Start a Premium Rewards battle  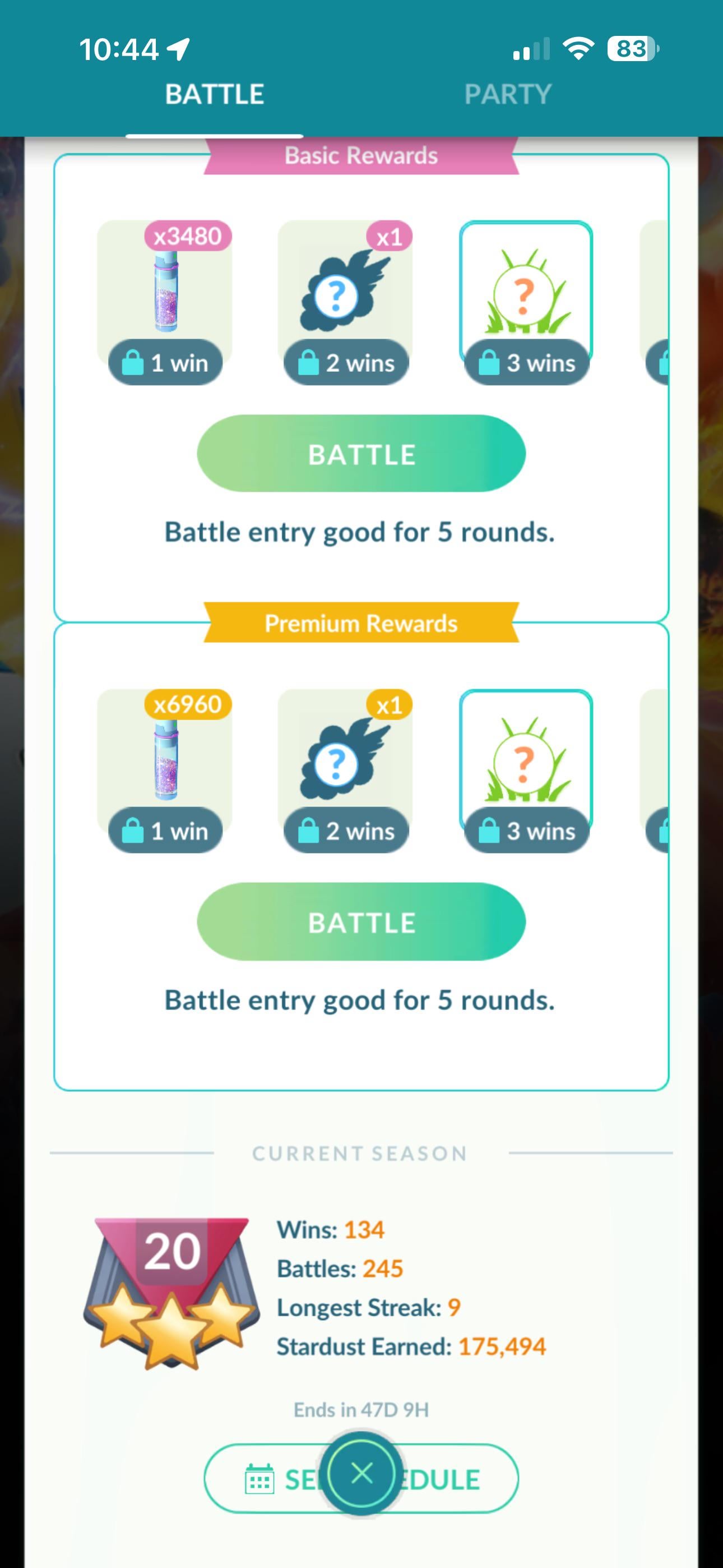[x=361, y=921]
